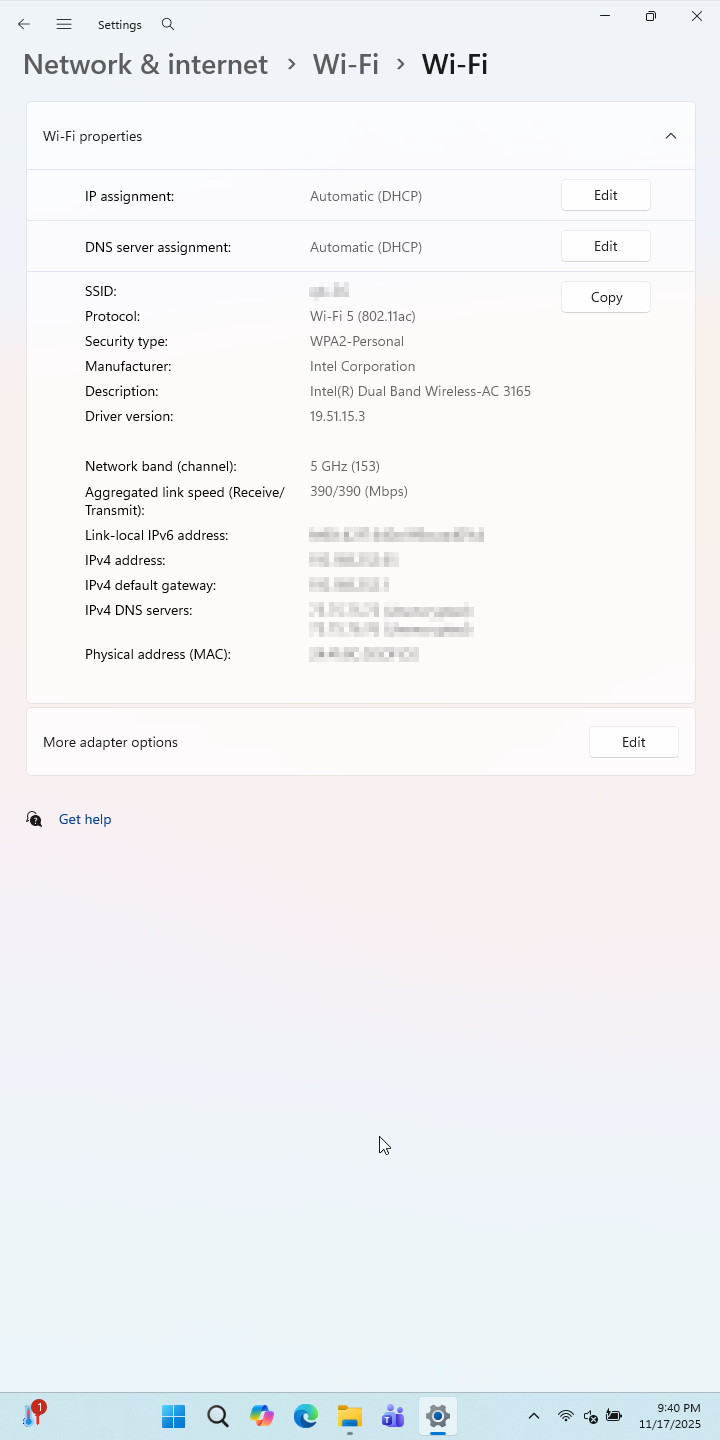The image size is (720, 1440).
Task: Close the Settings window
Action: (x=697, y=16)
